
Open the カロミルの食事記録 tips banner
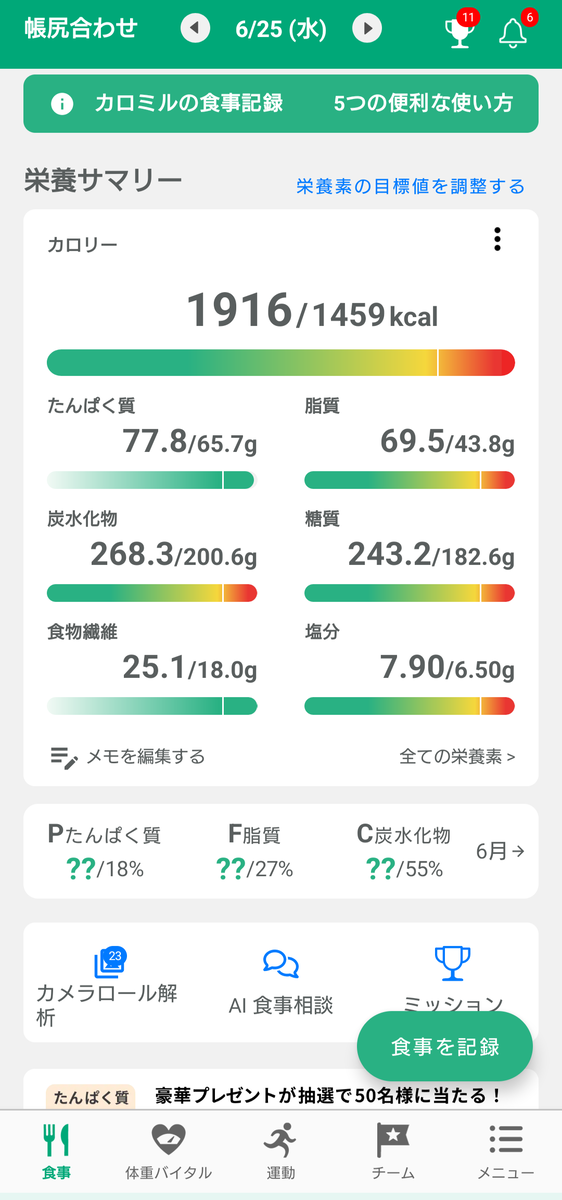281,103
